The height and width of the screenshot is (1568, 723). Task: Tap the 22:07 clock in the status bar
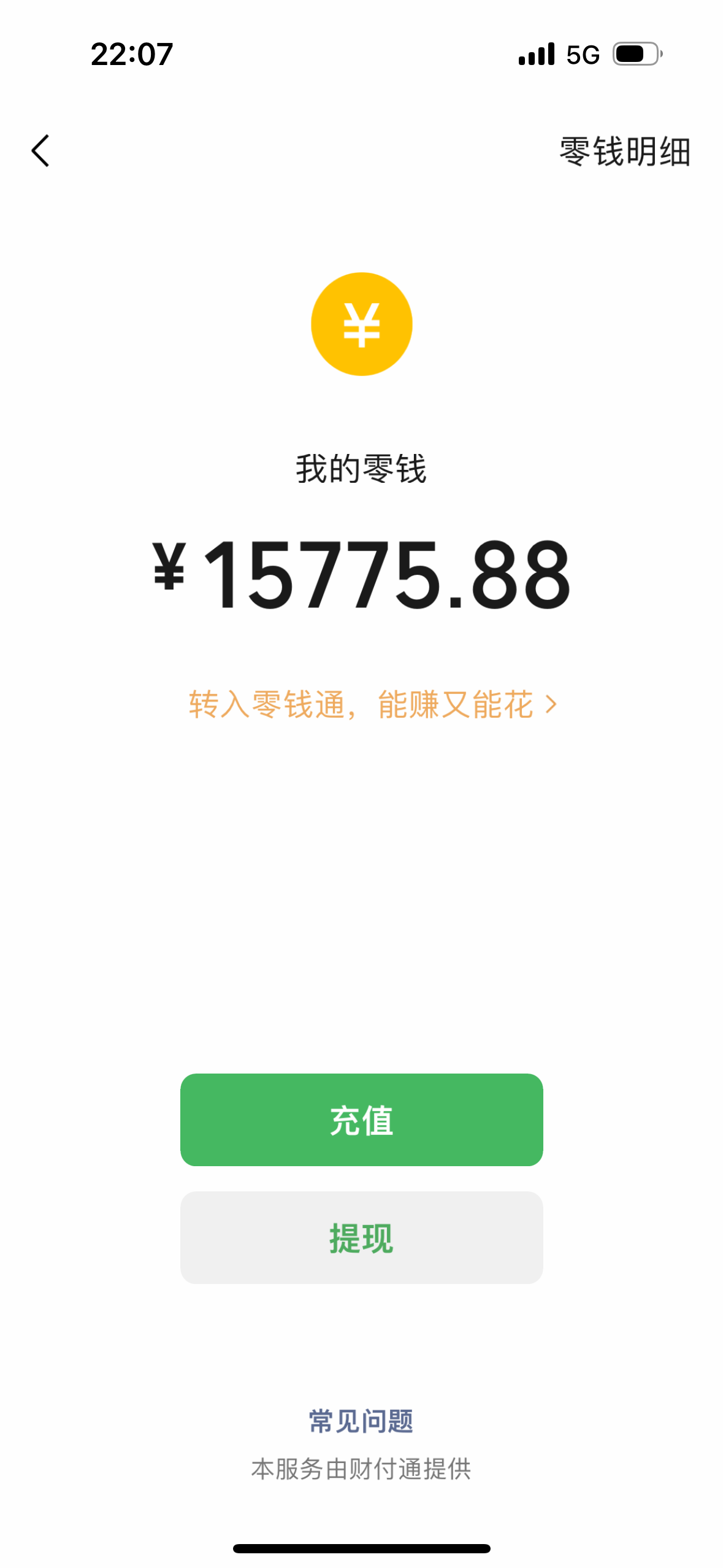[131, 55]
